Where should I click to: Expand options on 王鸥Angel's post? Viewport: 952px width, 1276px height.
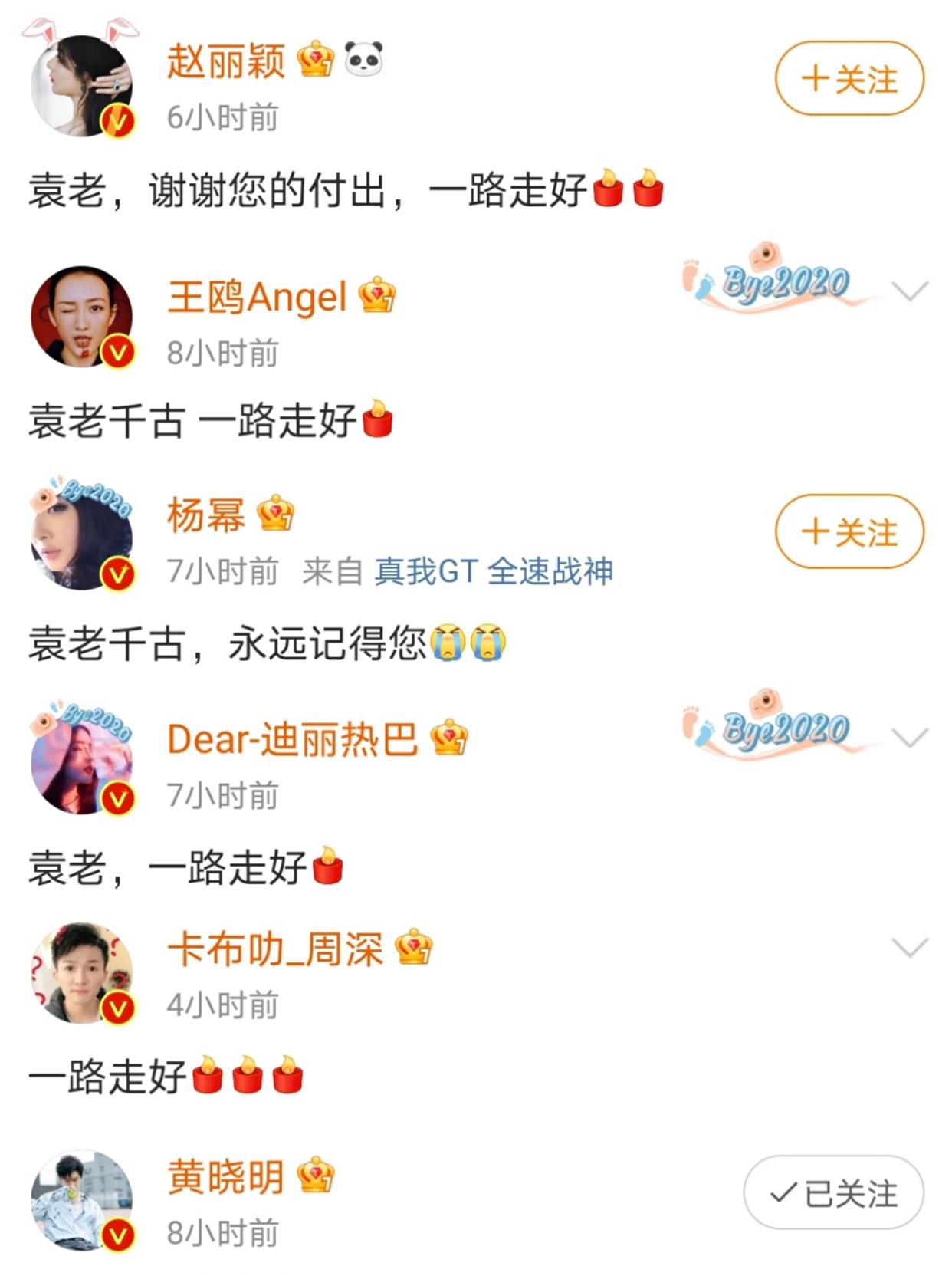click(x=909, y=290)
